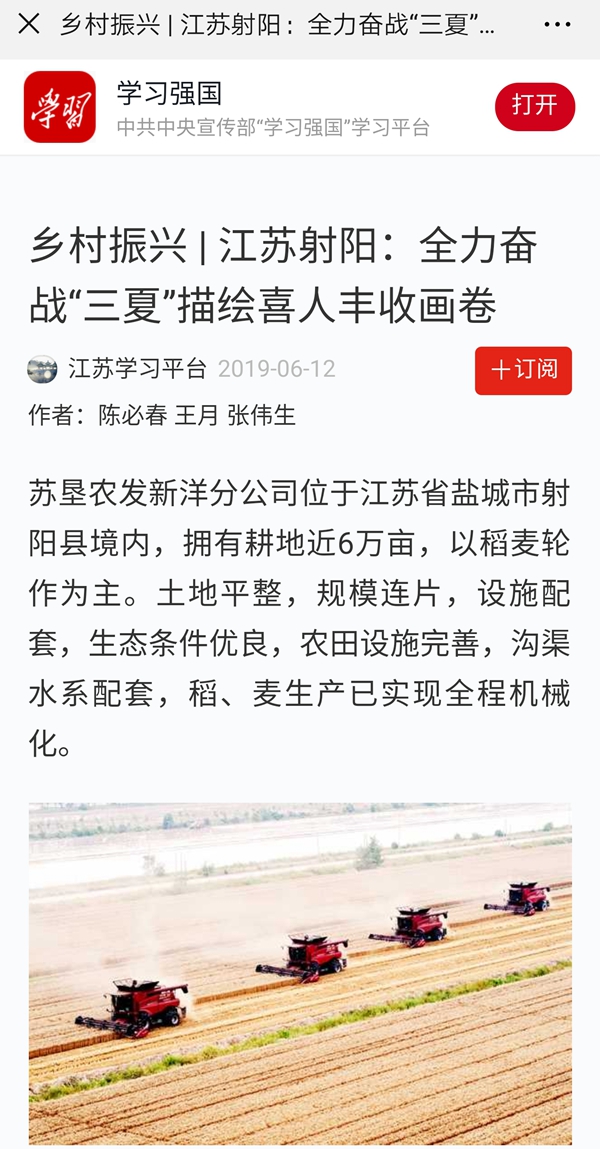Close the article webview

[x=29, y=24]
